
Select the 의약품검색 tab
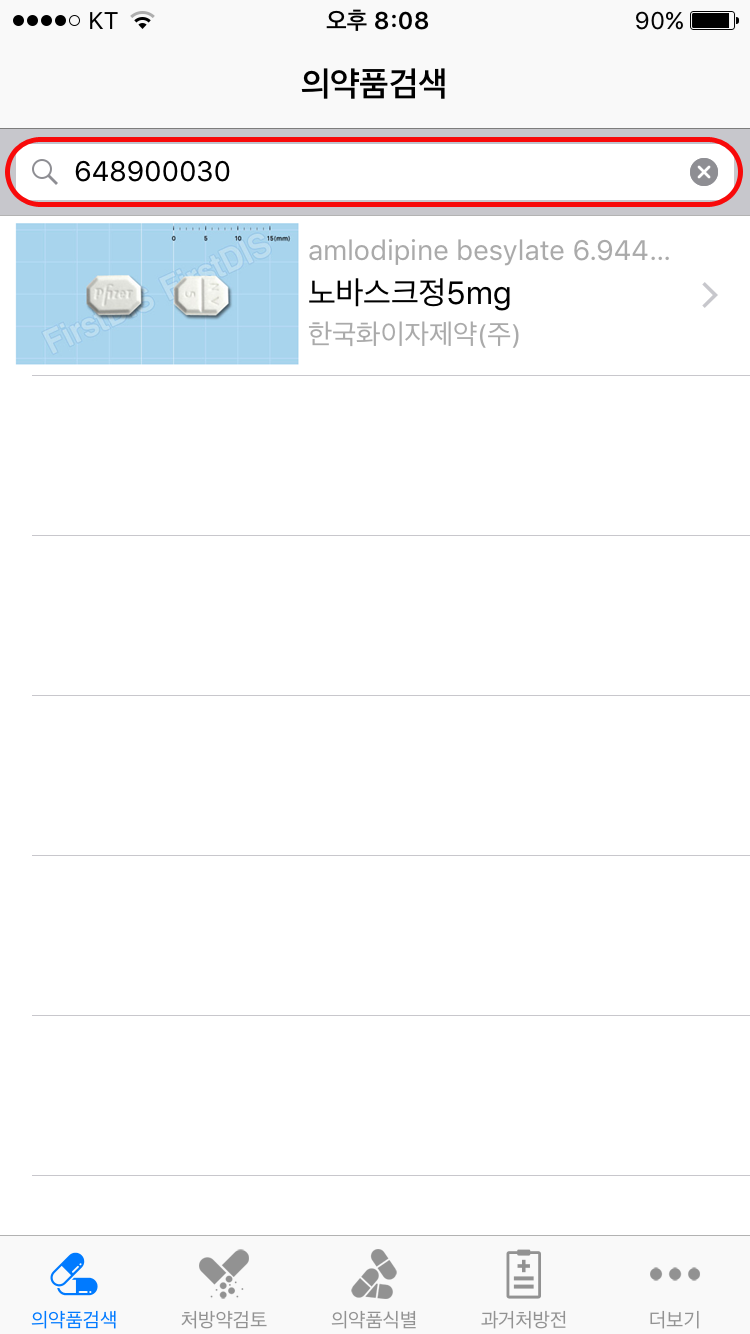74,1288
